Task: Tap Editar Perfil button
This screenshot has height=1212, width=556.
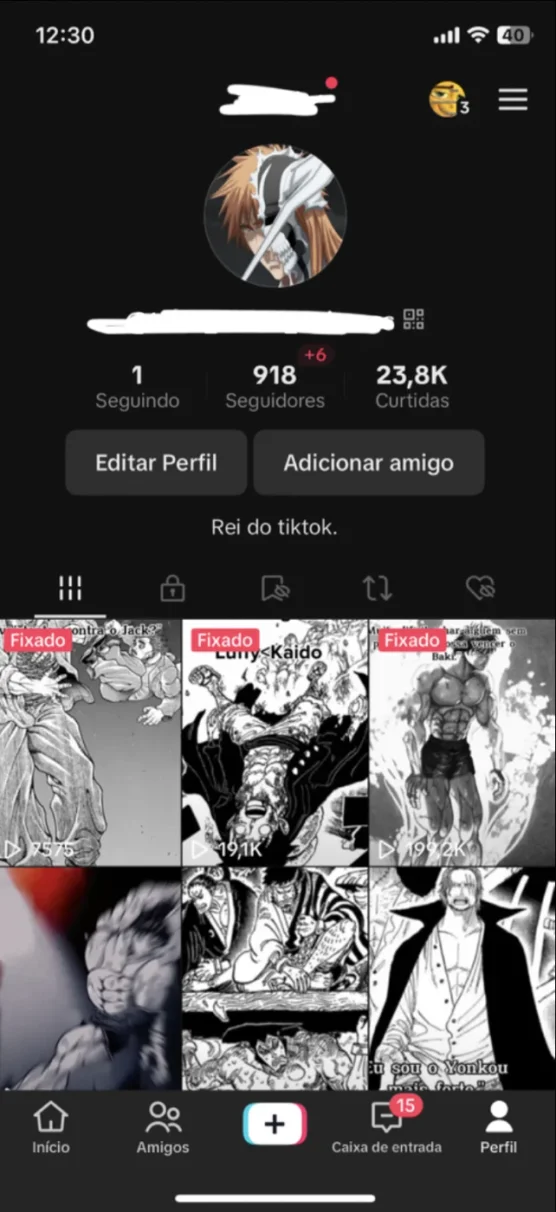Action: 156,463
